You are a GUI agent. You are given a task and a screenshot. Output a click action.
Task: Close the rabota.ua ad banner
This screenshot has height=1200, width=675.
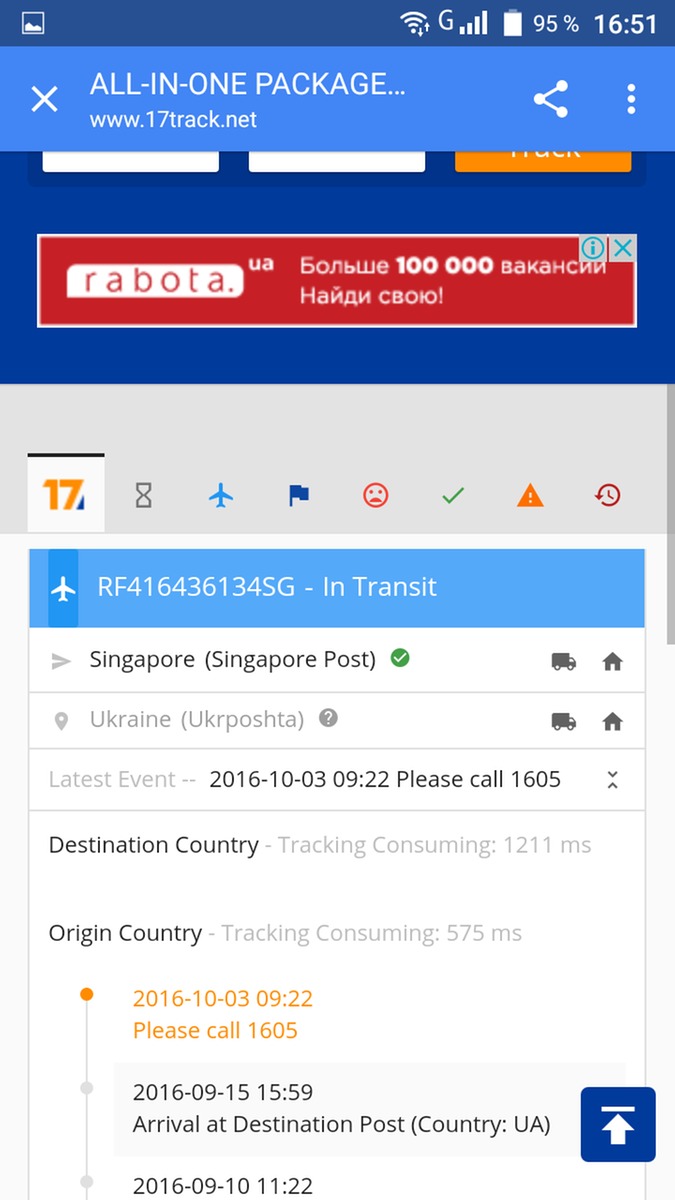[623, 248]
